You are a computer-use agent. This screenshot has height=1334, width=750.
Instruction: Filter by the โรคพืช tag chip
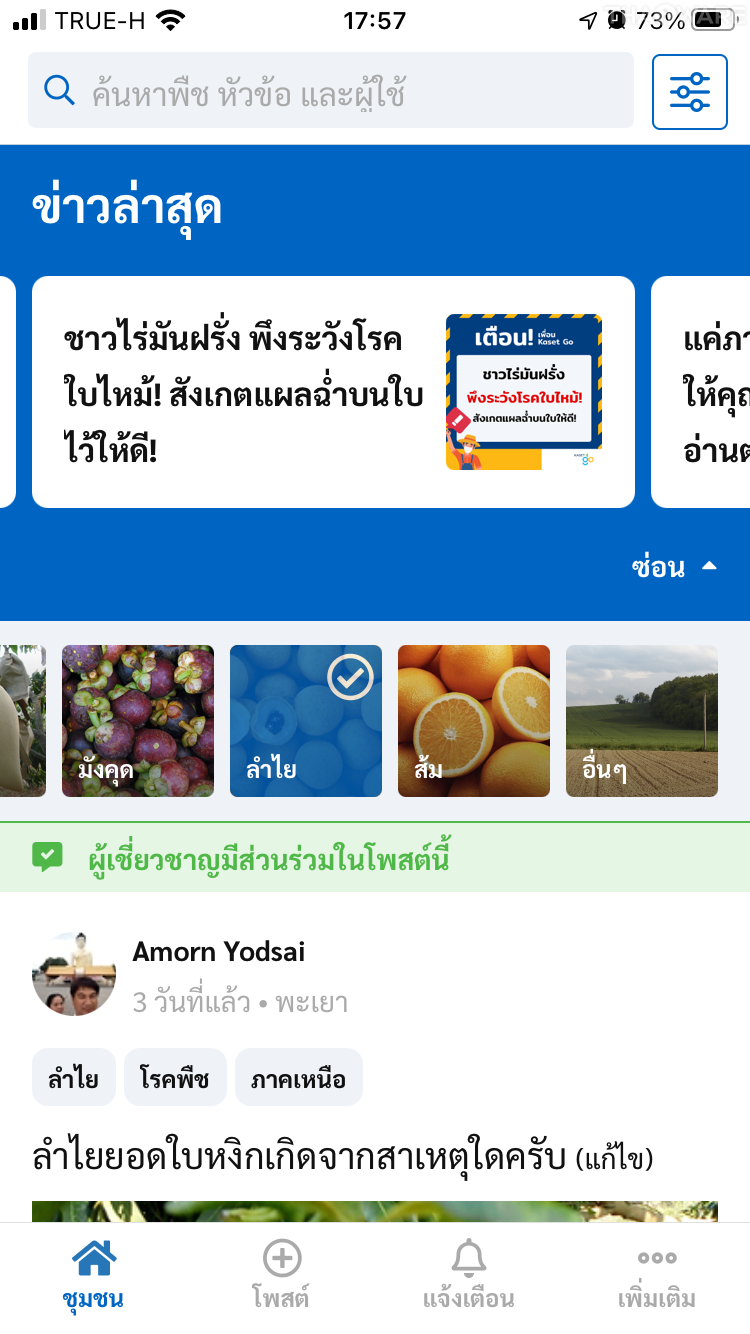[175, 1078]
